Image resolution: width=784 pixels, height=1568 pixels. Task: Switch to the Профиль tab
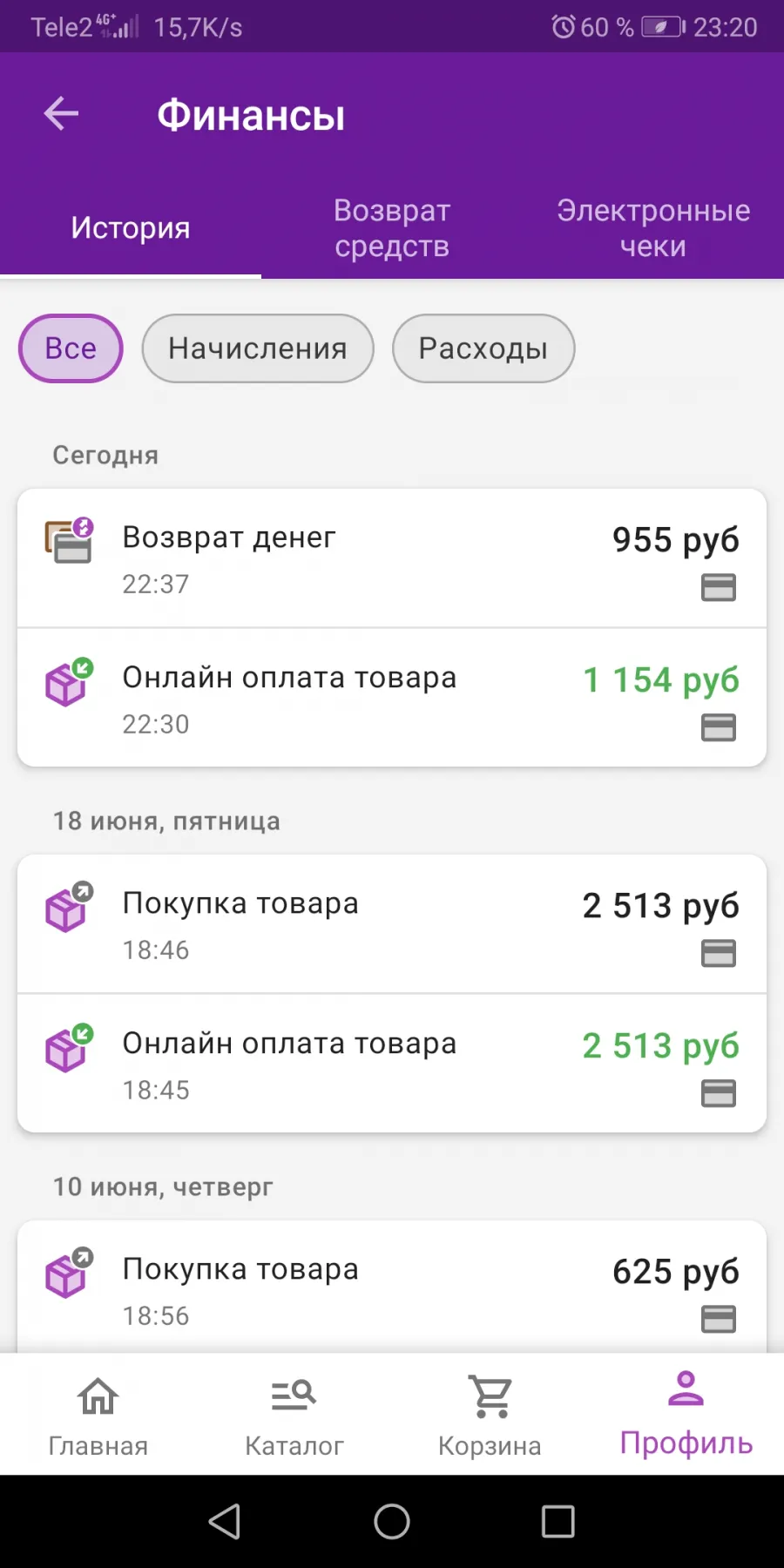[x=686, y=1415]
